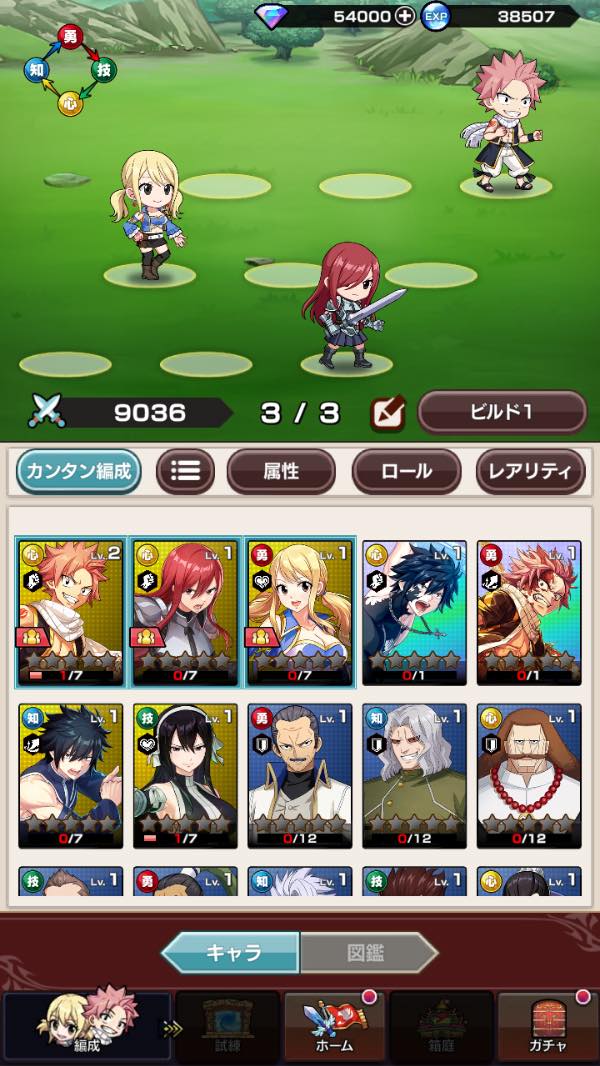Select the blonde Lucy character card
This screenshot has height=1066, width=600.
300,613
